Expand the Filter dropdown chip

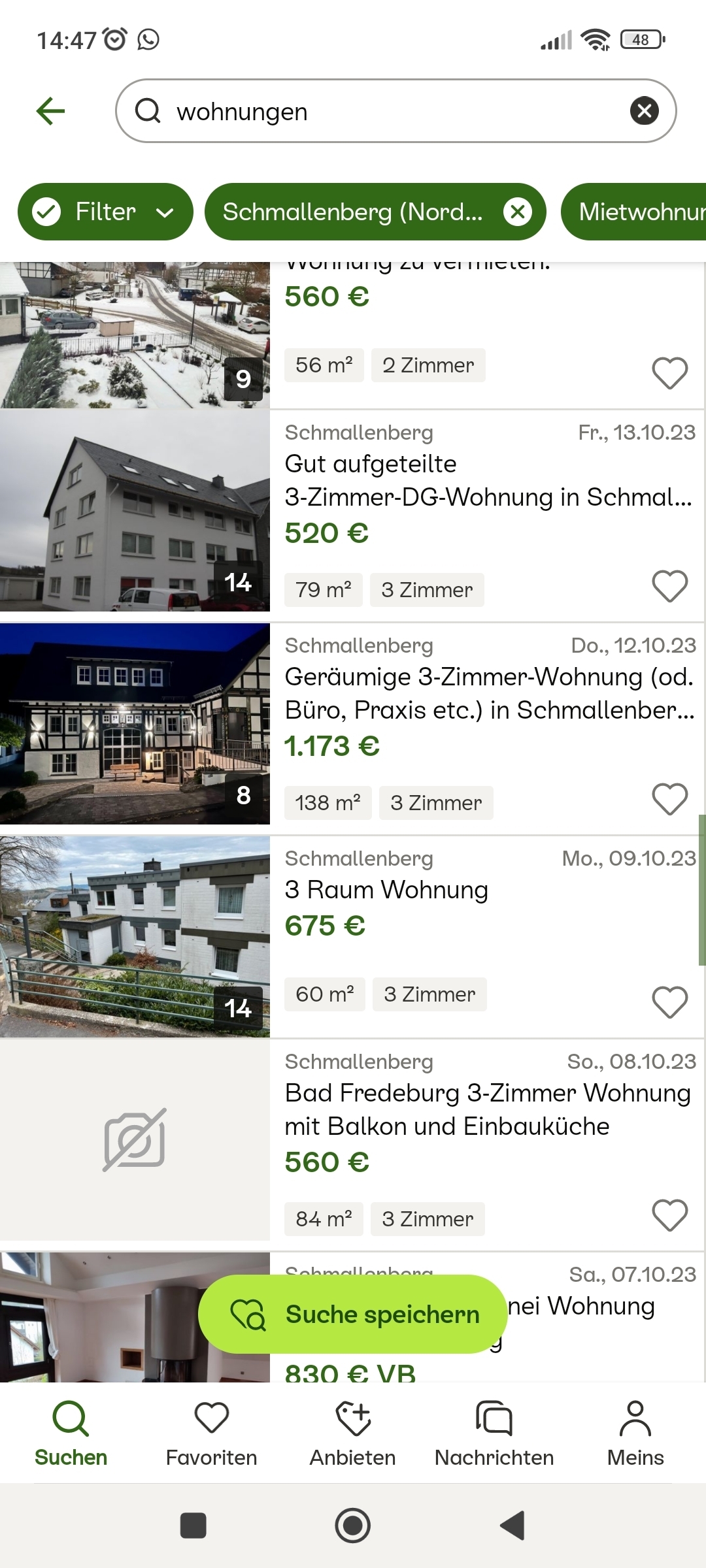(x=105, y=212)
